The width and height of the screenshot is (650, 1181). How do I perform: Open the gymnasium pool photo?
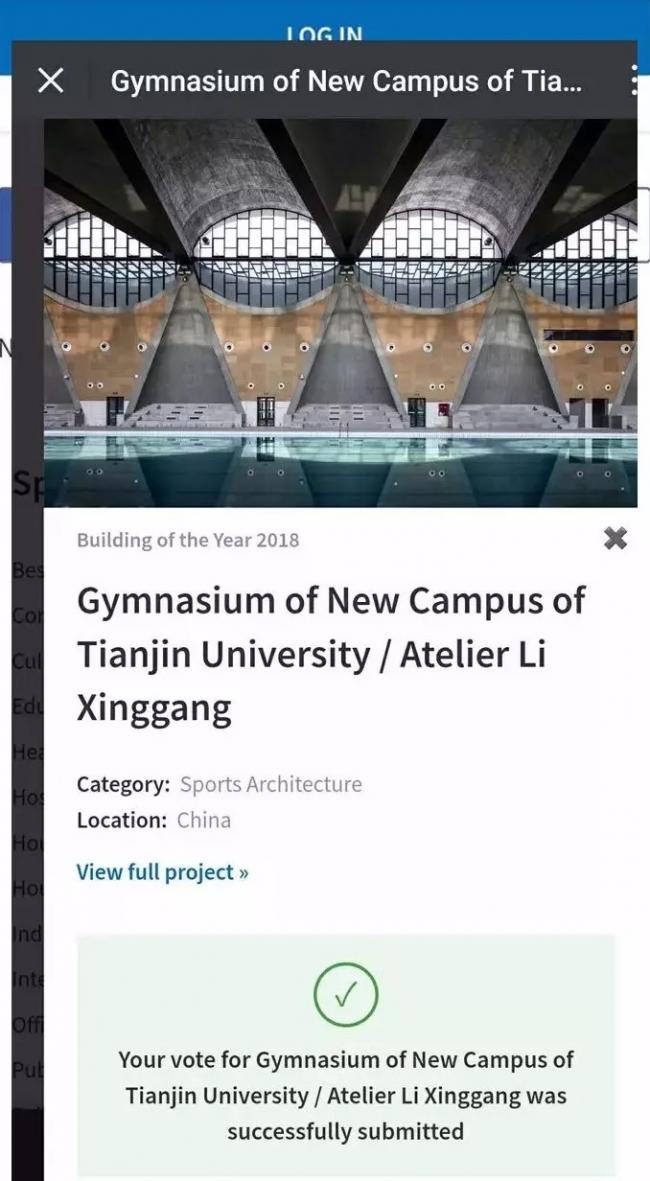[340, 312]
